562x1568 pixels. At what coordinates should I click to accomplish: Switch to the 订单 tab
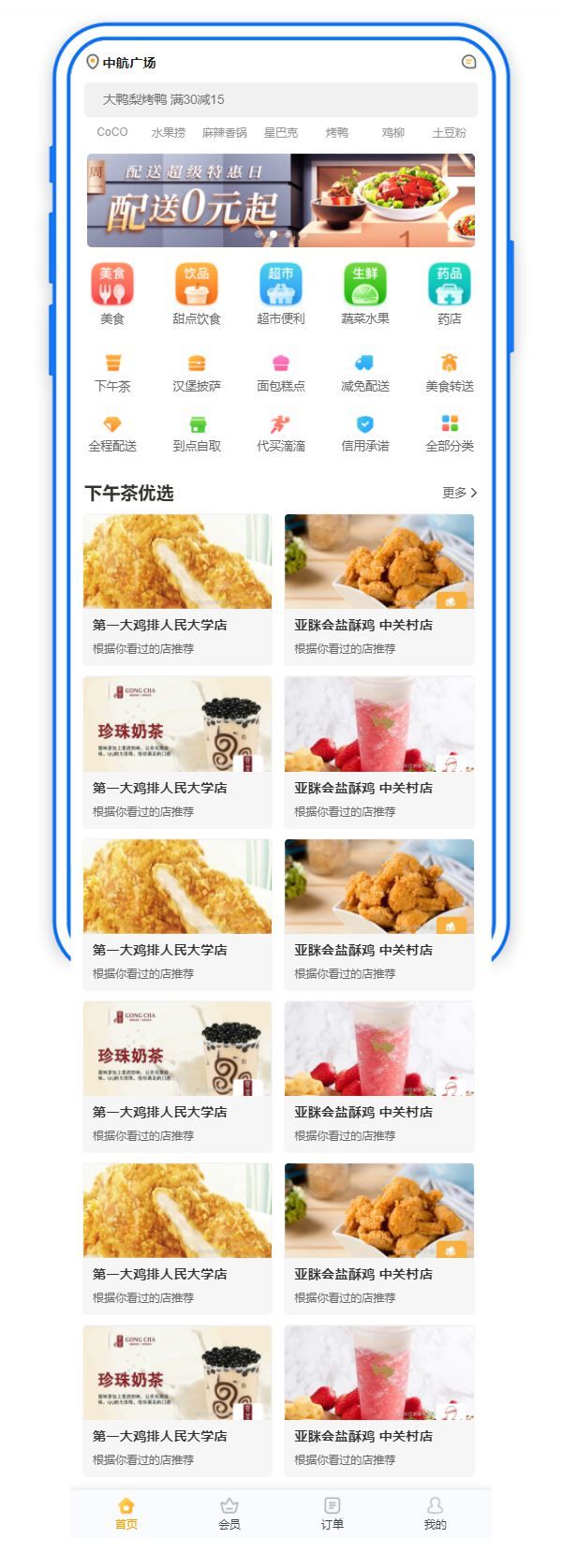pyautogui.click(x=333, y=1512)
